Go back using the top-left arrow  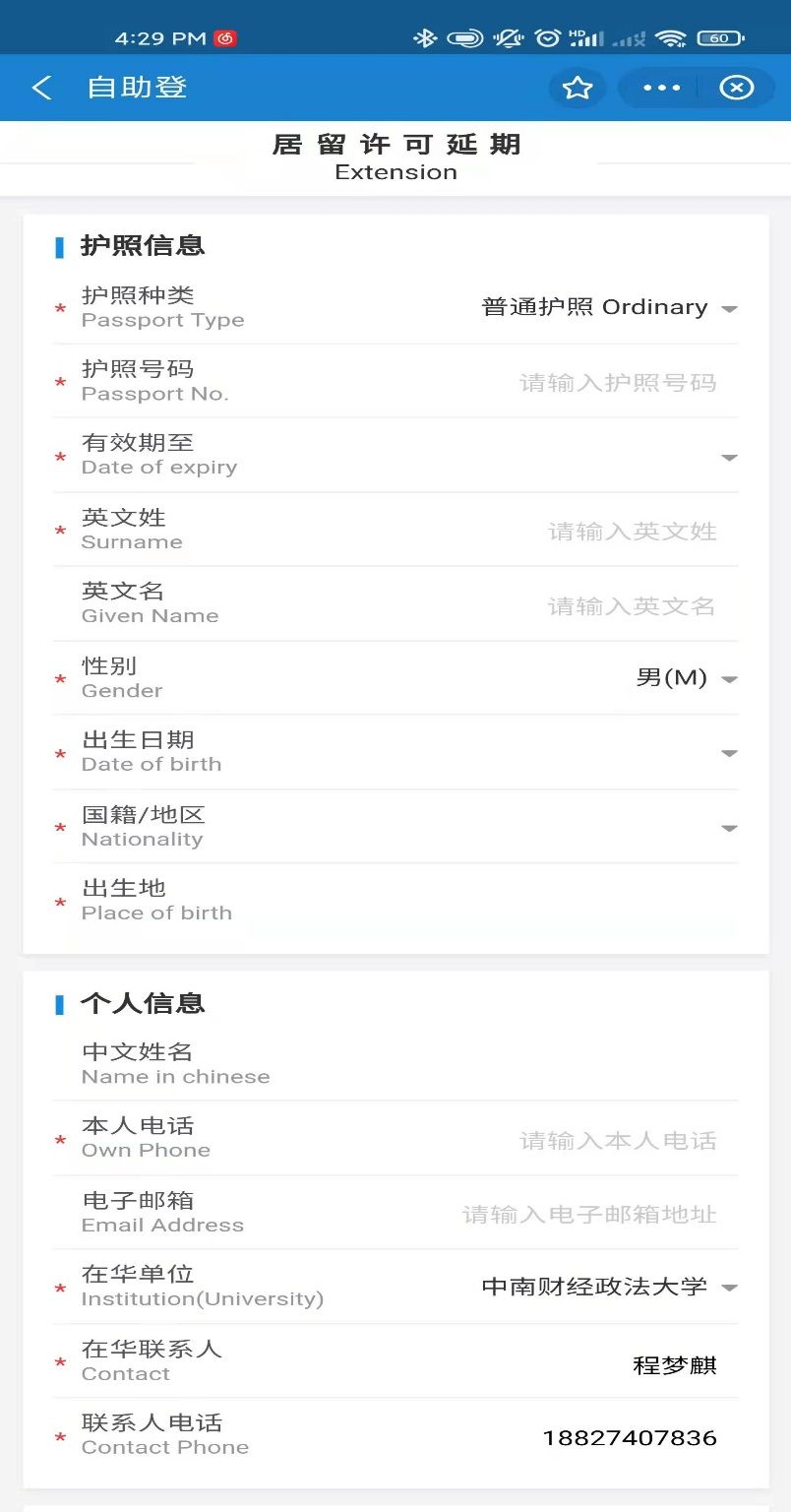(x=41, y=88)
